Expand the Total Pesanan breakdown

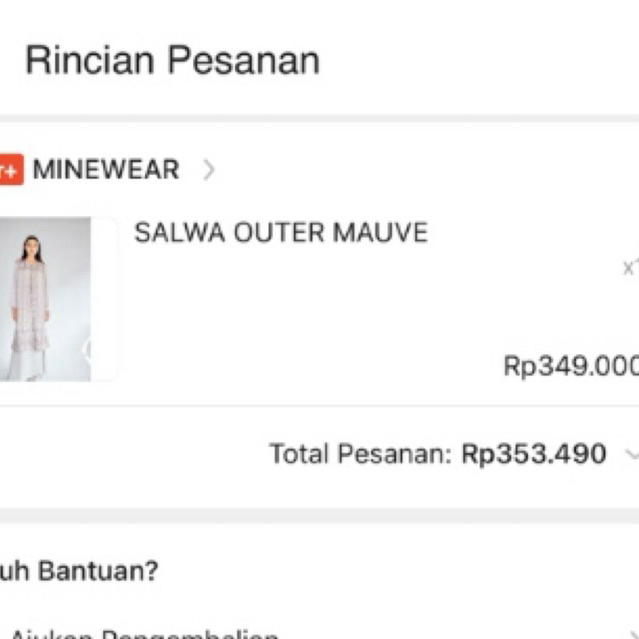(x=630, y=454)
